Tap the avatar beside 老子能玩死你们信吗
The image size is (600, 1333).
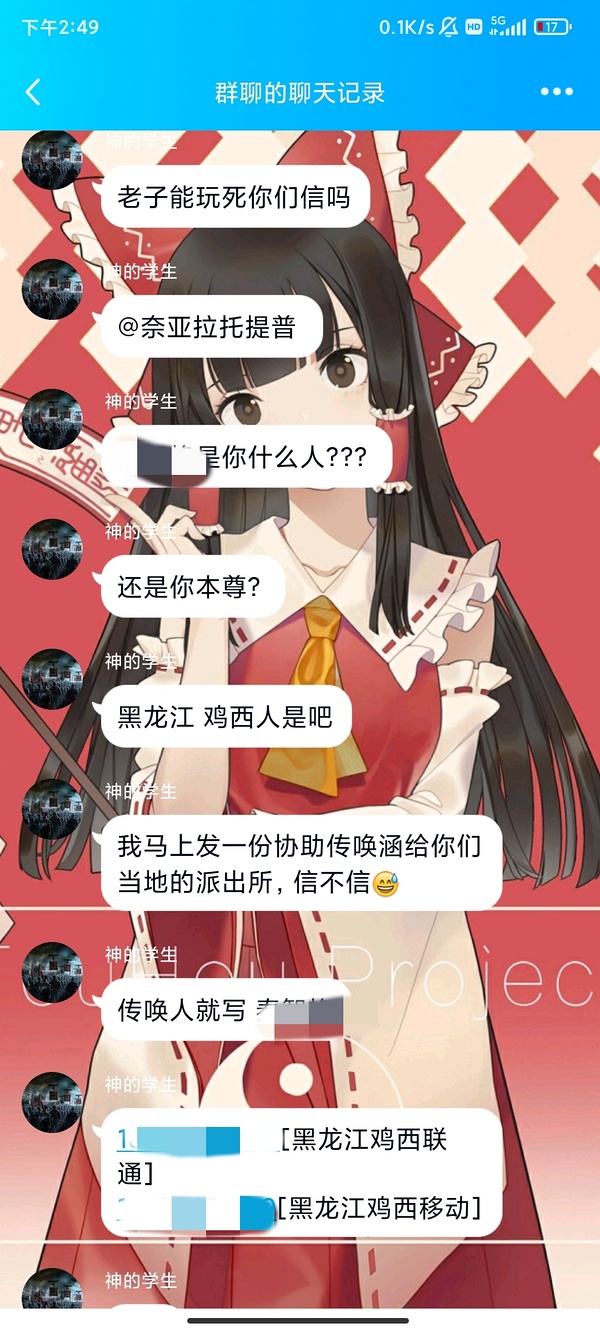(51, 160)
